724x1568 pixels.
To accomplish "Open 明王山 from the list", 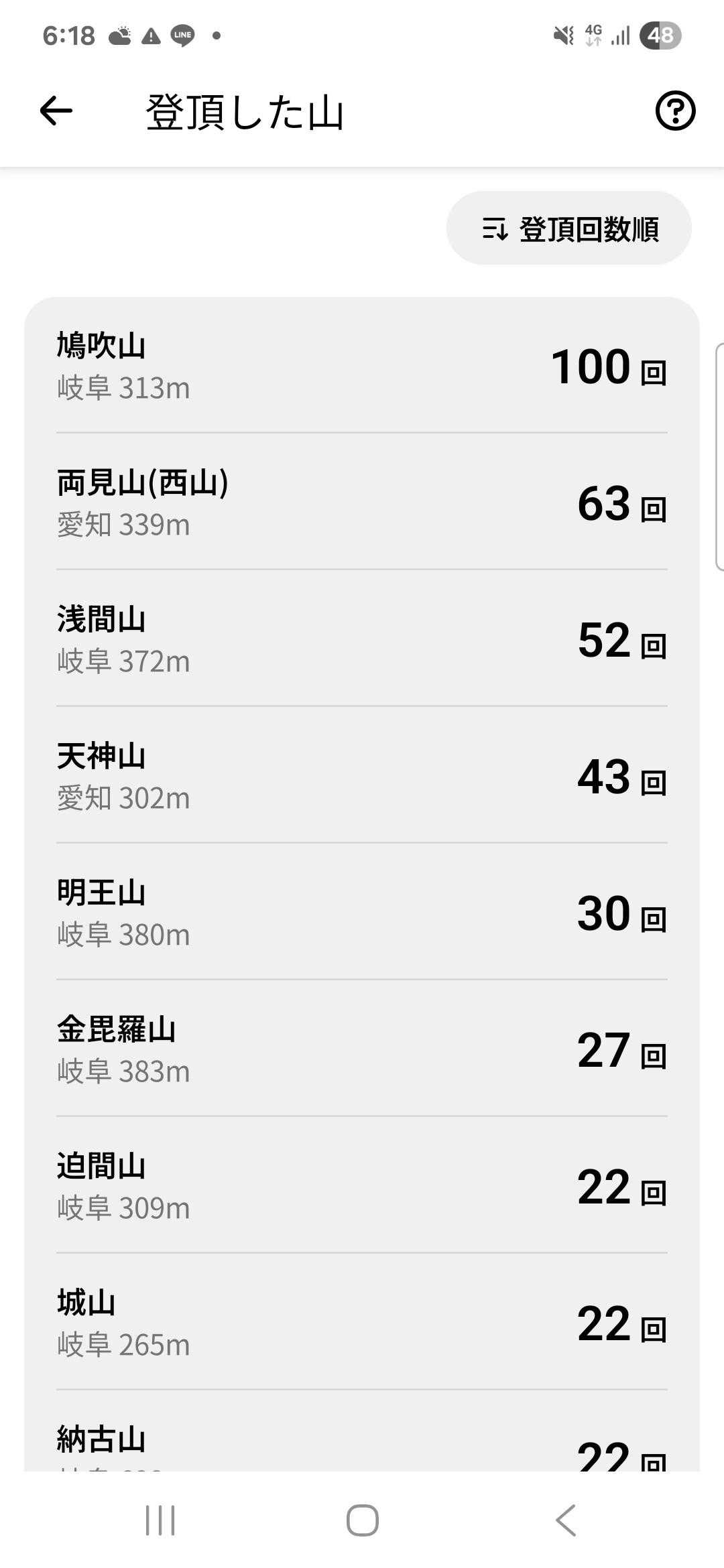I will point(362,912).
